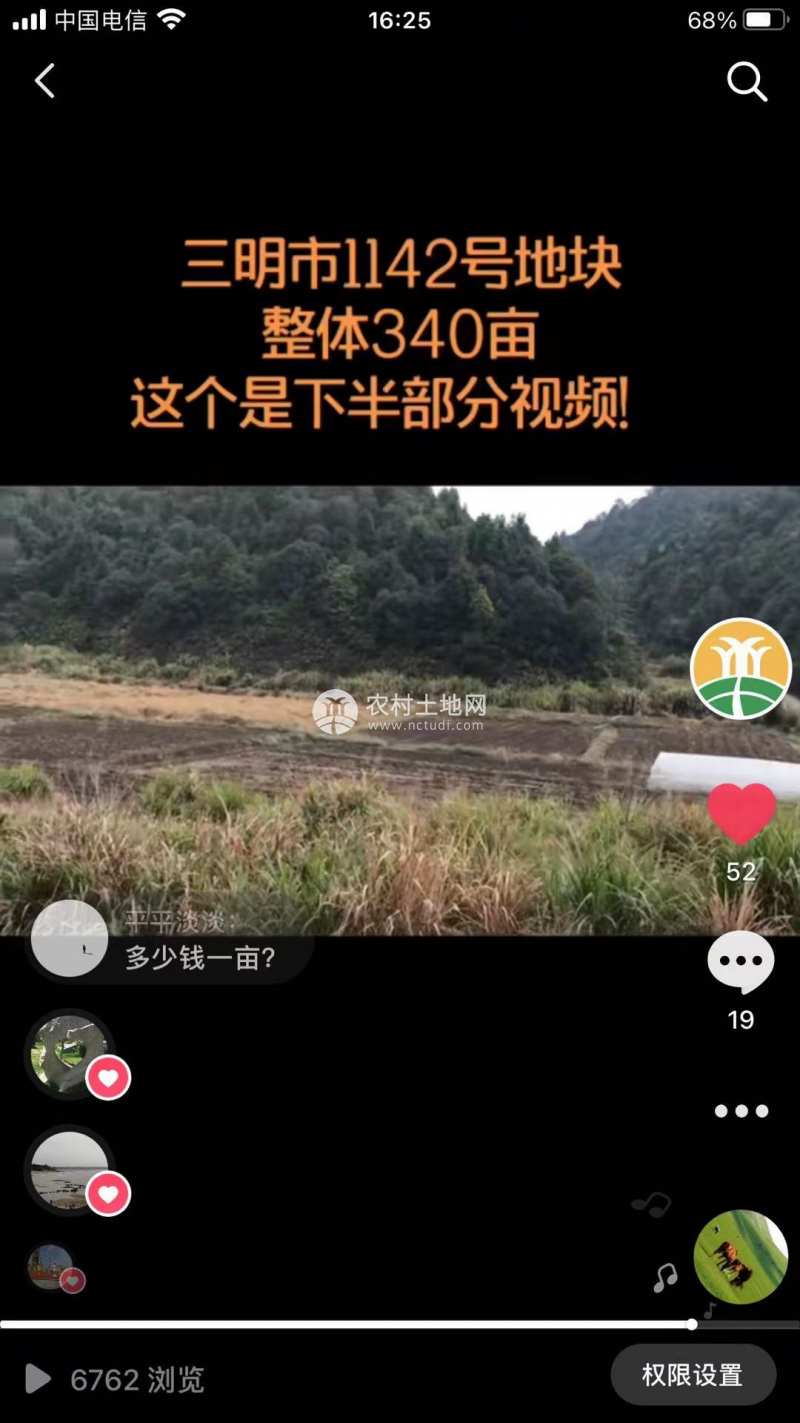Seek the video using the progress bar
The image size is (800, 1423).
click(x=400, y=1324)
